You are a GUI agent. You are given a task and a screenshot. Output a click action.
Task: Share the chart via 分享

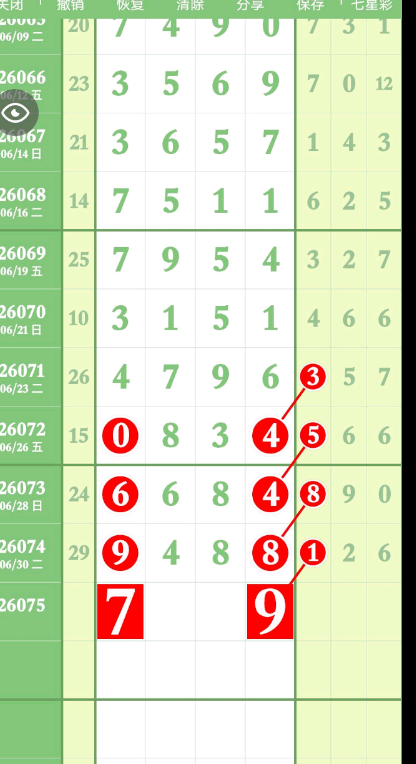(250, 5)
